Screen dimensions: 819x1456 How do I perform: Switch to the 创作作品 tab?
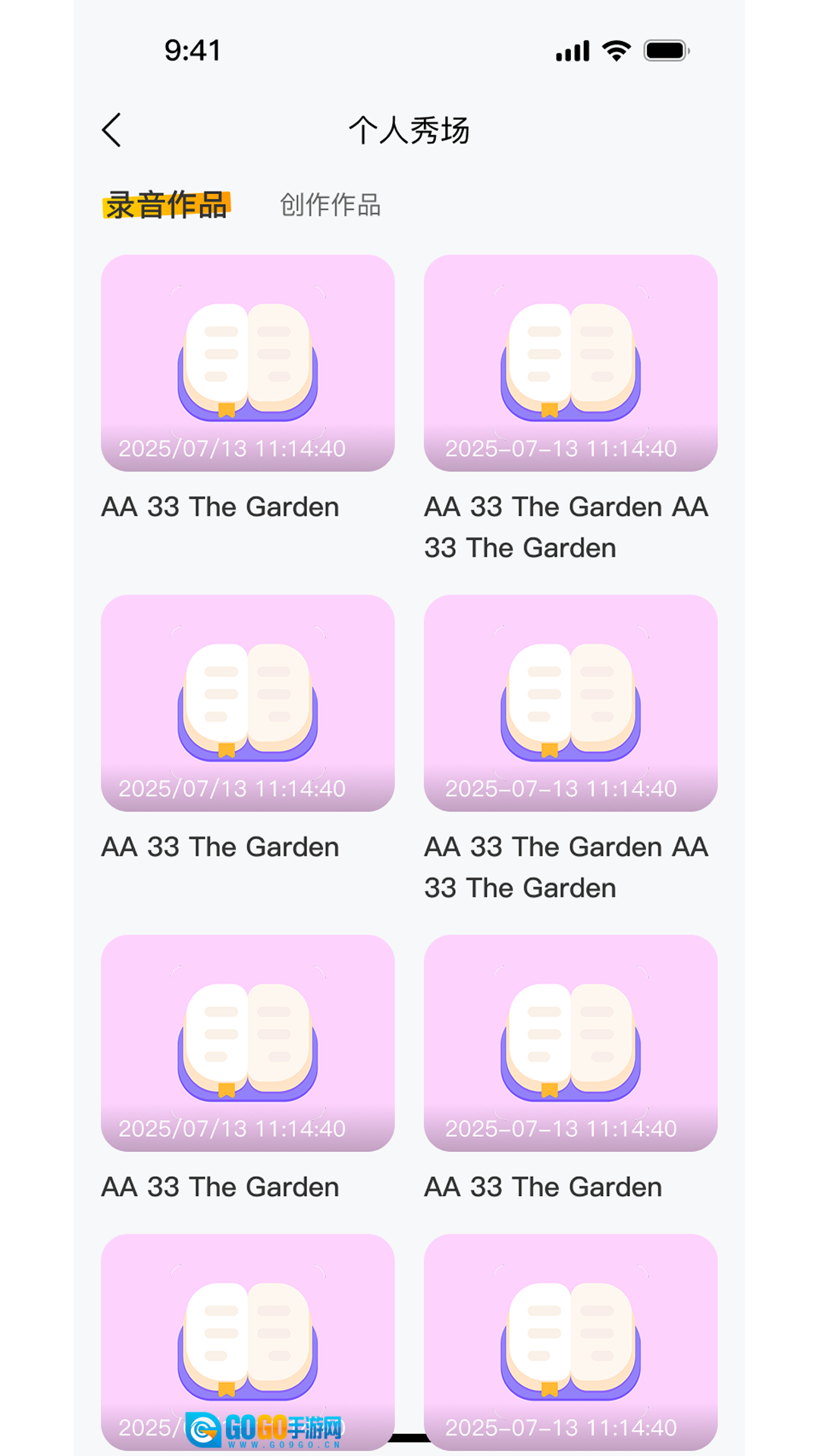tap(330, 205)
